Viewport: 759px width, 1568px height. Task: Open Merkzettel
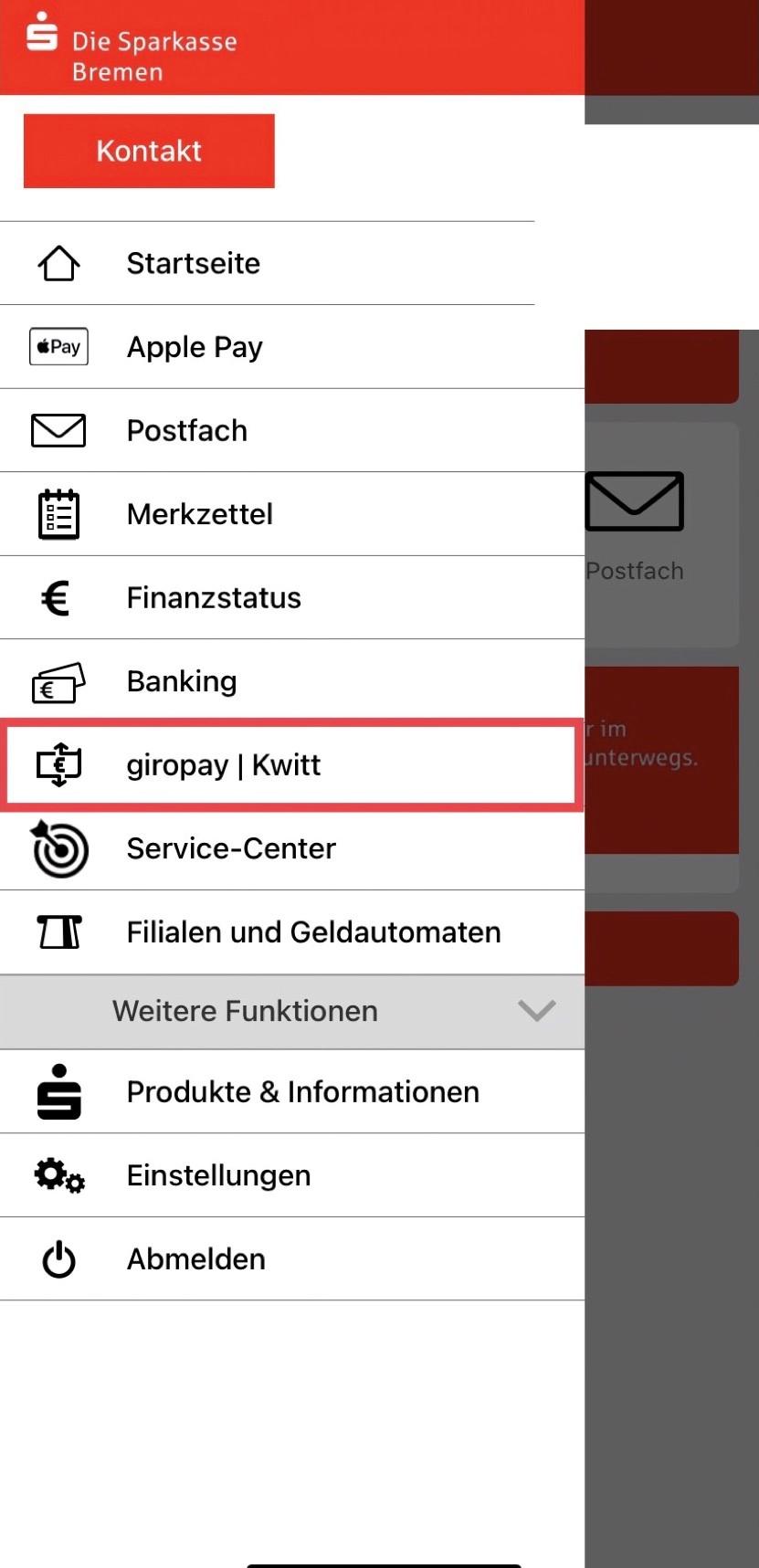pyautogui.click(x=199, y=514)
